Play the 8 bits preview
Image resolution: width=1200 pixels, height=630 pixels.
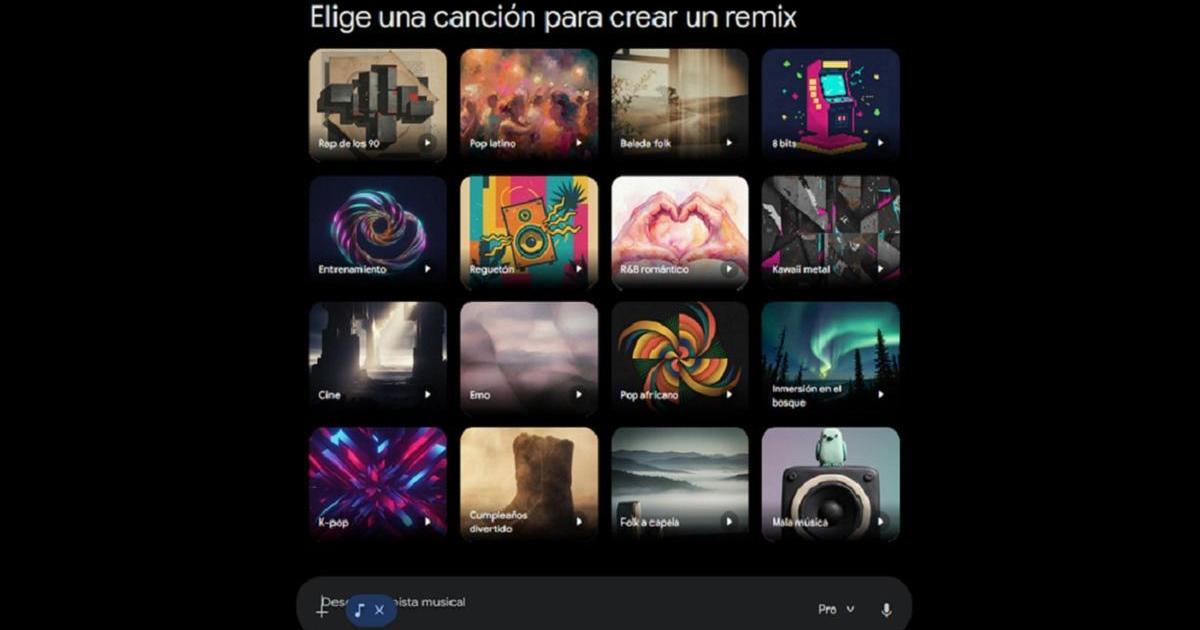coord(880,143)
